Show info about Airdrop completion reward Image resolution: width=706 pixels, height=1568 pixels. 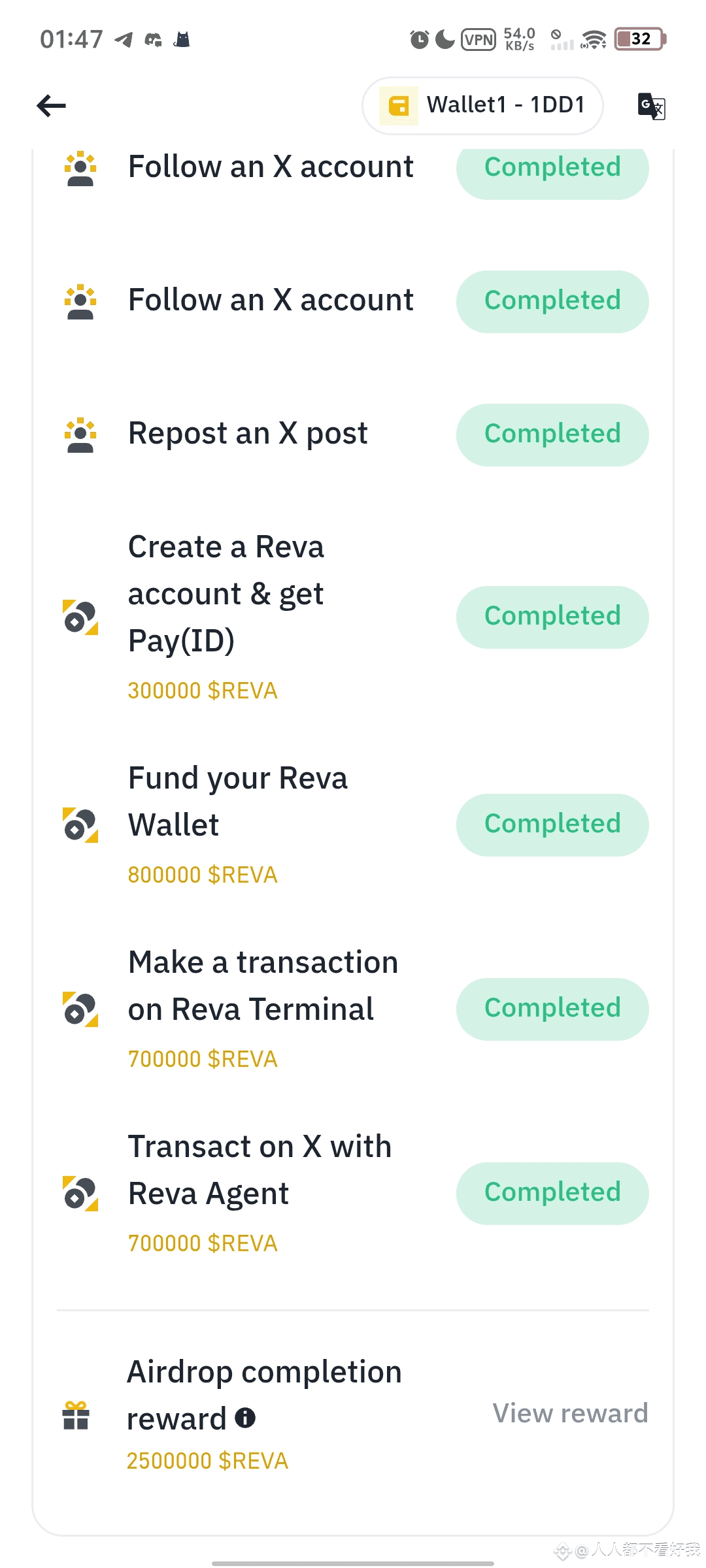[x=245, y=1418]
